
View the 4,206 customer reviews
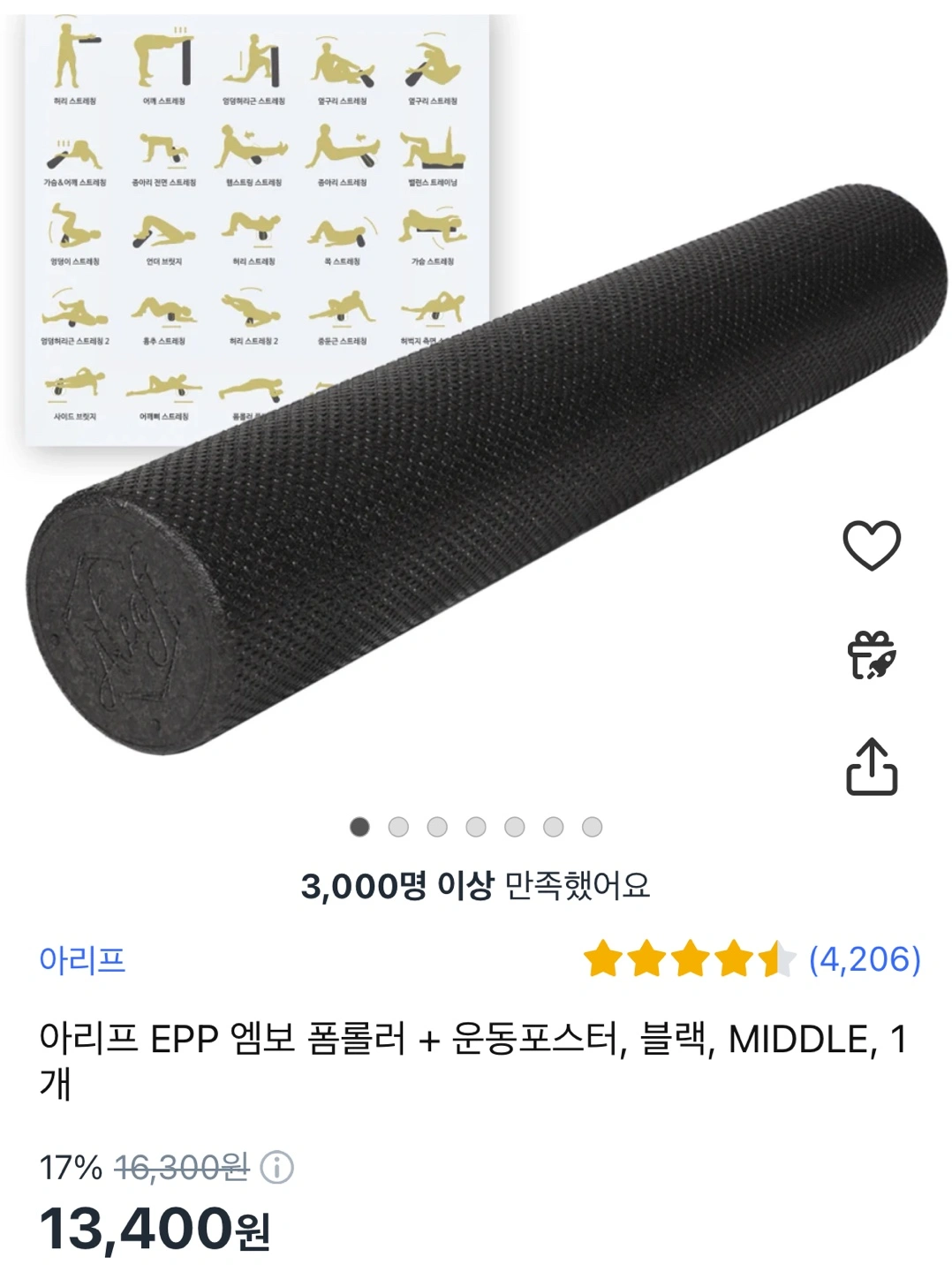point(864,959)
